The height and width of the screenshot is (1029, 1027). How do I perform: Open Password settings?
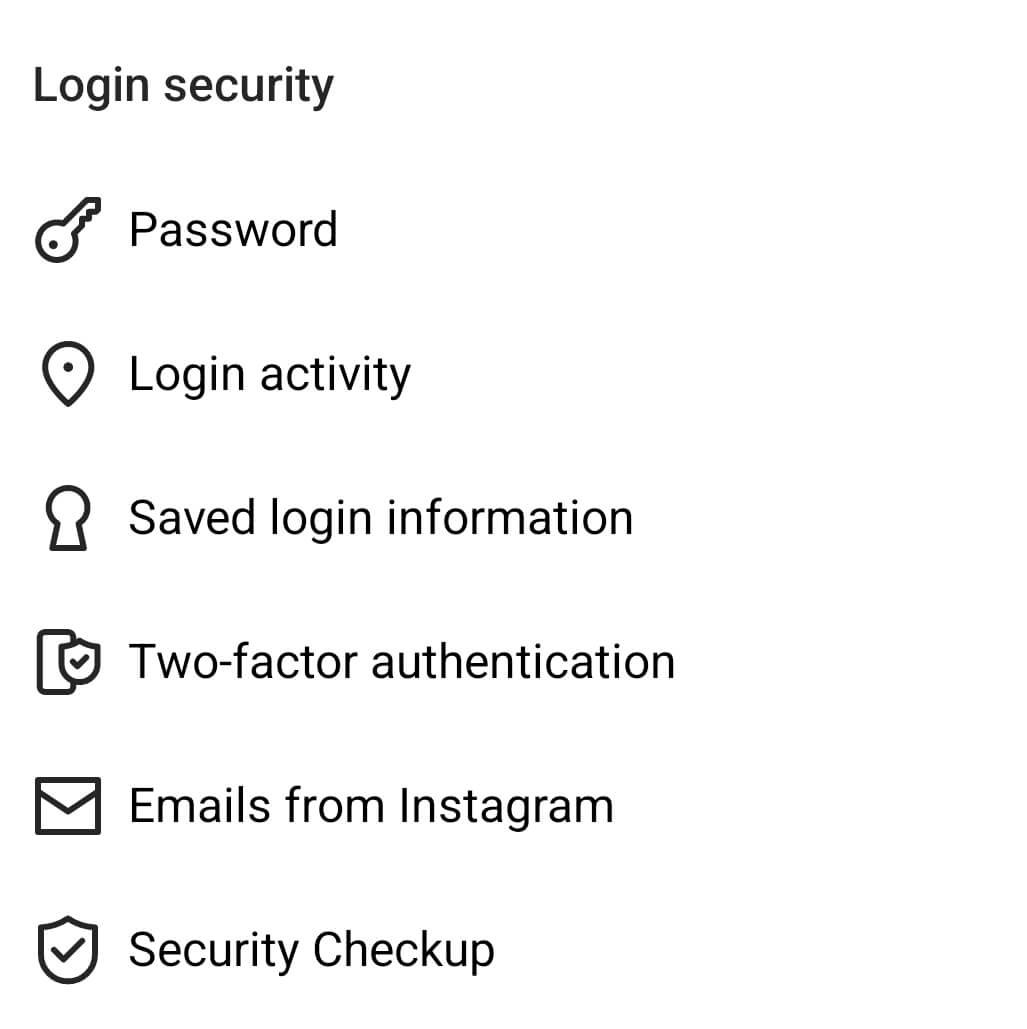(x=233, y=228)
